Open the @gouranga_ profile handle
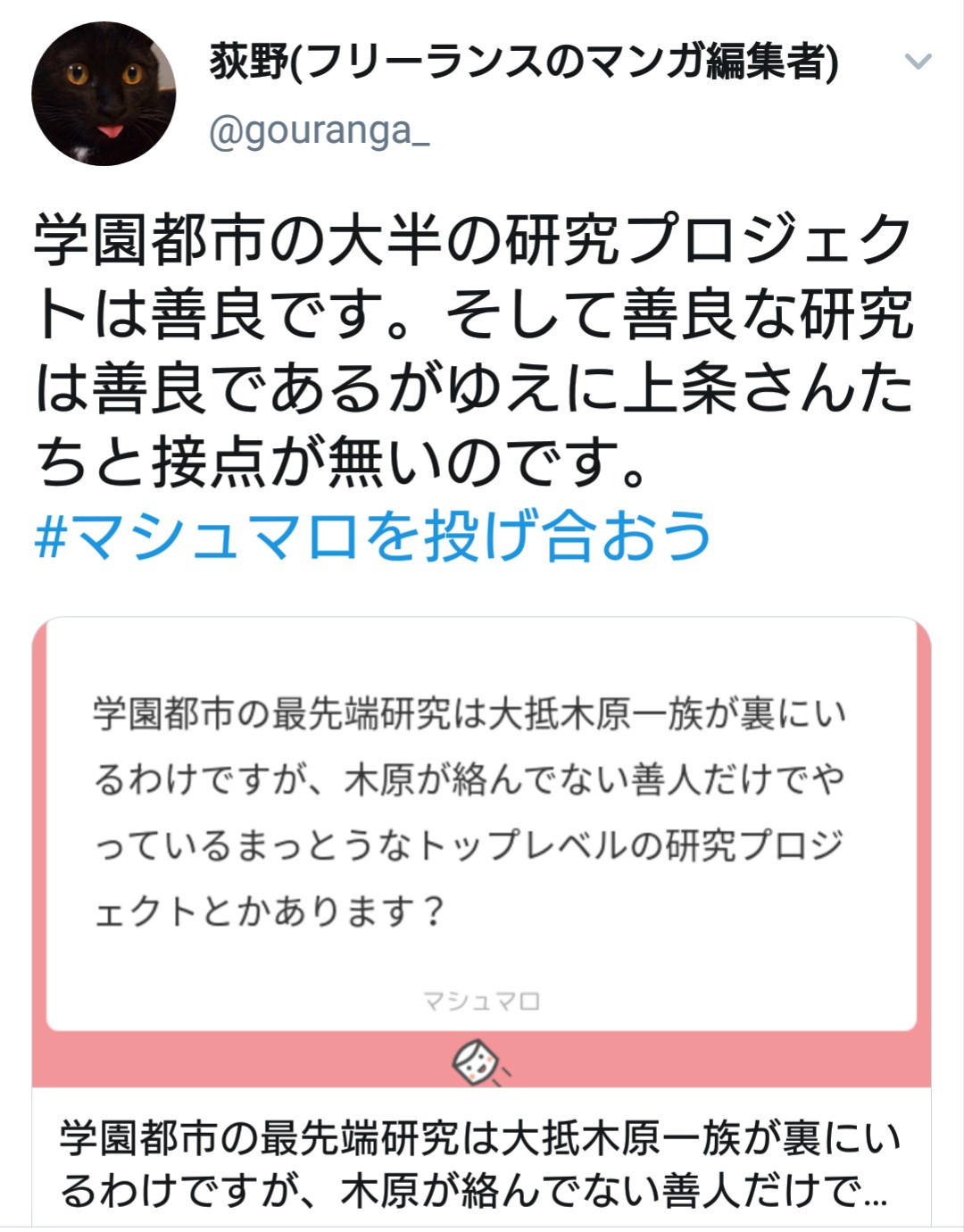Viewport: 964px width, 1232px height. pos(319,131)
